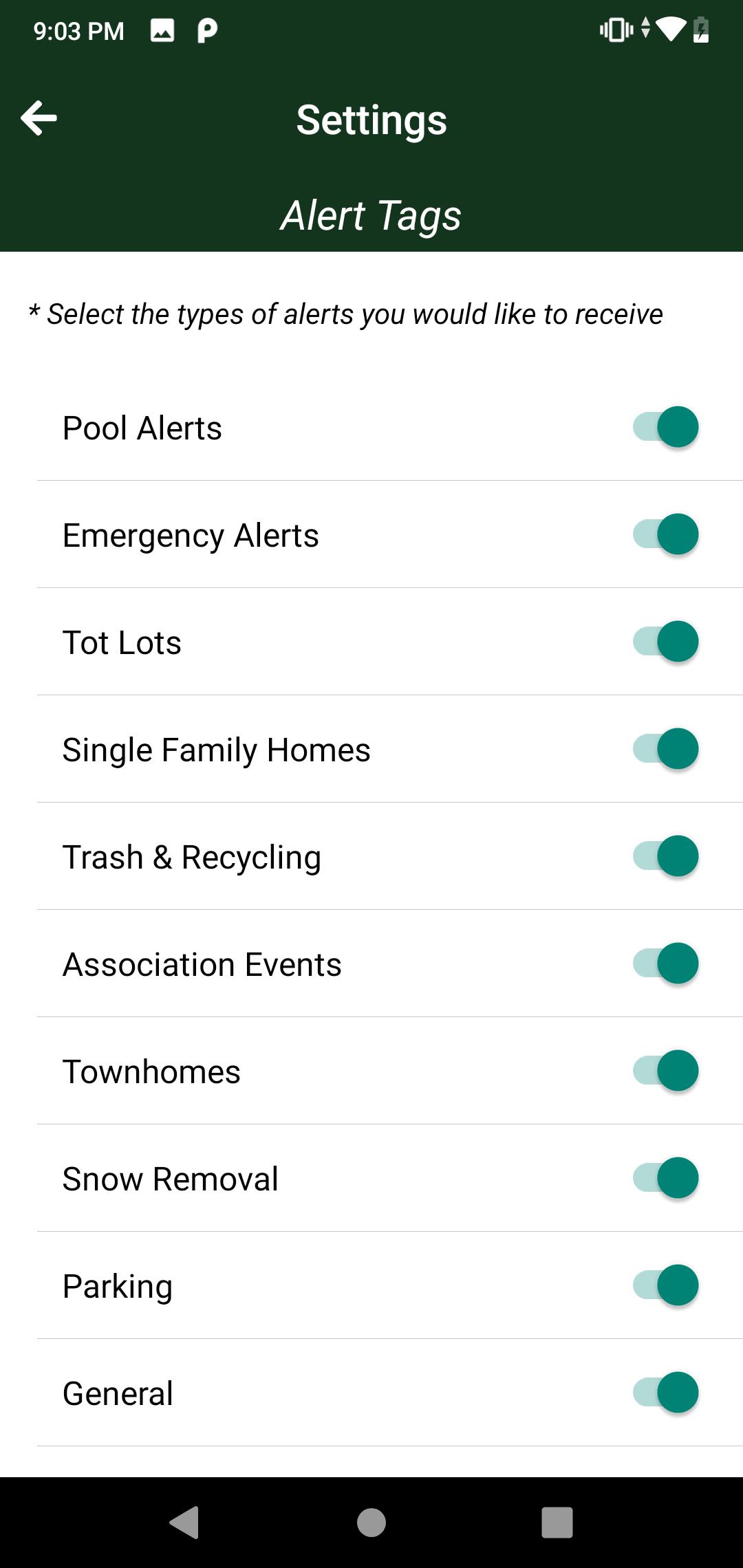Viewport: 743px width, 1568px height.
Task: Turn off Pool Alerts switch
Action: 665,427
